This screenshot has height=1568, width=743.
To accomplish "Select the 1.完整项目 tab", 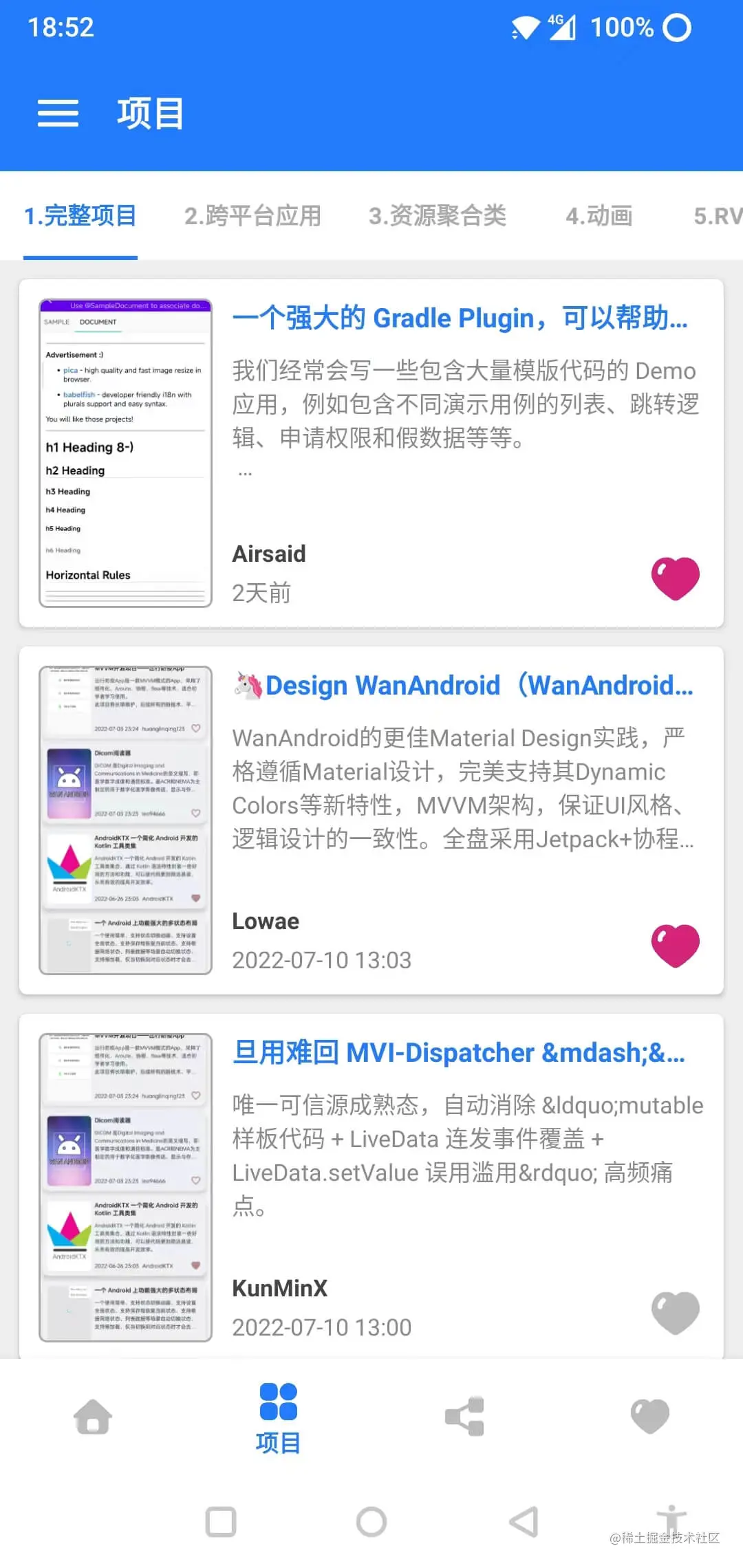I will point(80,216).
